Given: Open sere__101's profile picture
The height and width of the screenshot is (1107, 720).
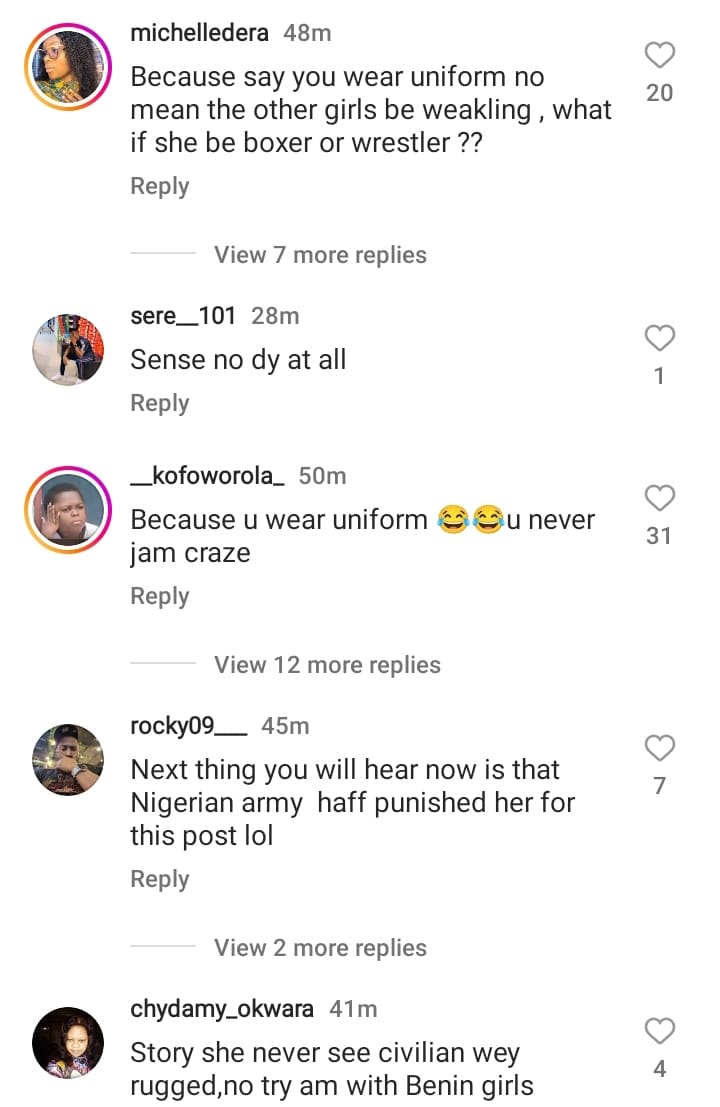Looking at the screenshot, I should click(67, 349).
